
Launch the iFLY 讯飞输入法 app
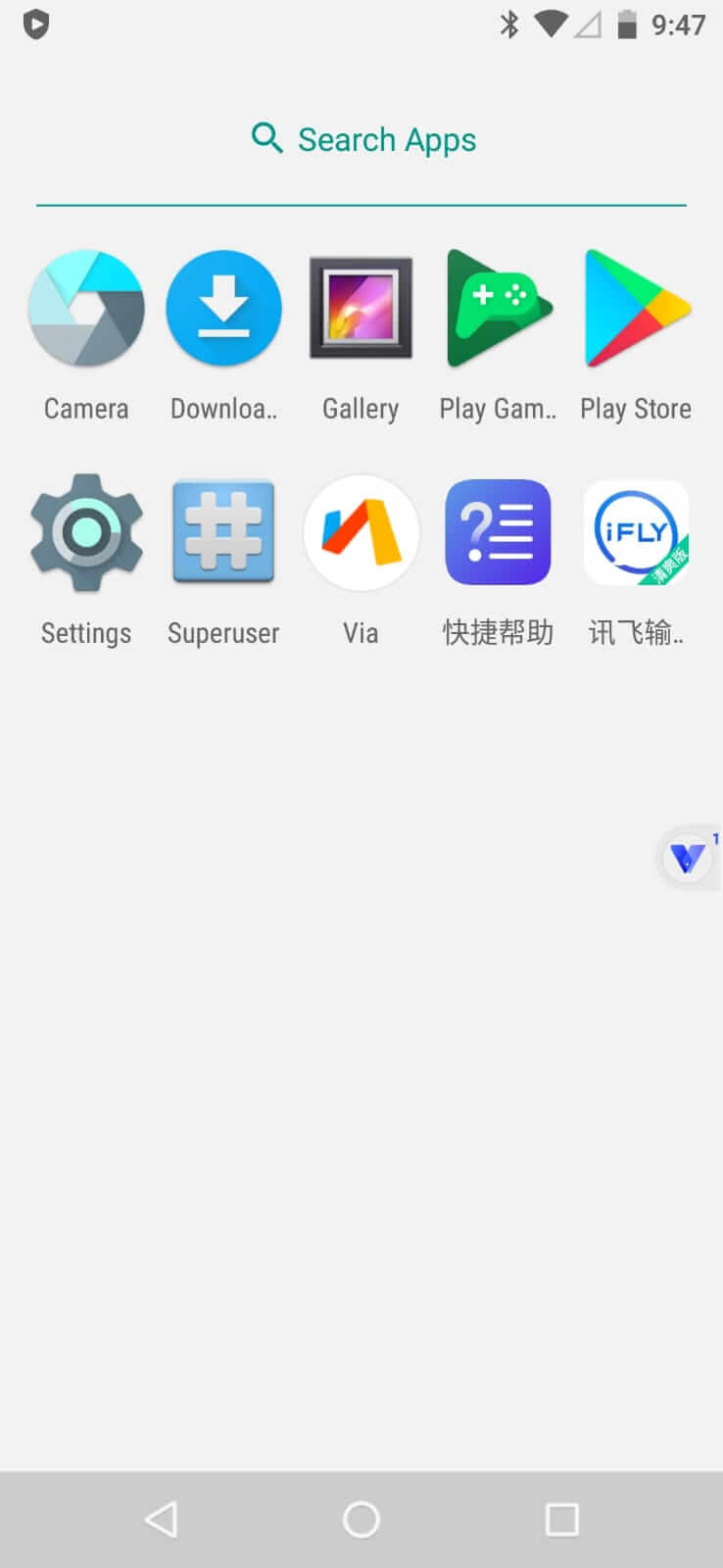(x=636, y=533)
